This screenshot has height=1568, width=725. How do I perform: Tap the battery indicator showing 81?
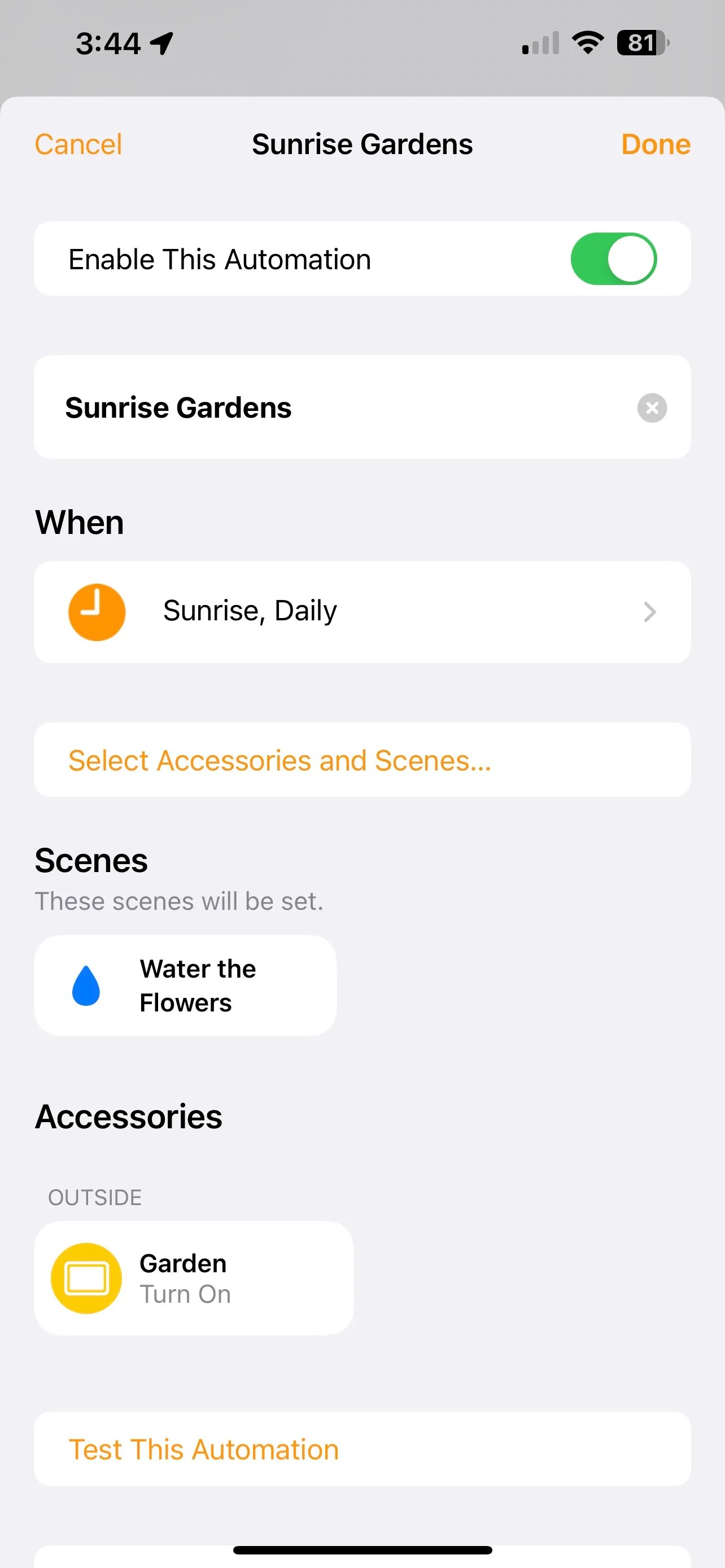(640, 42)
